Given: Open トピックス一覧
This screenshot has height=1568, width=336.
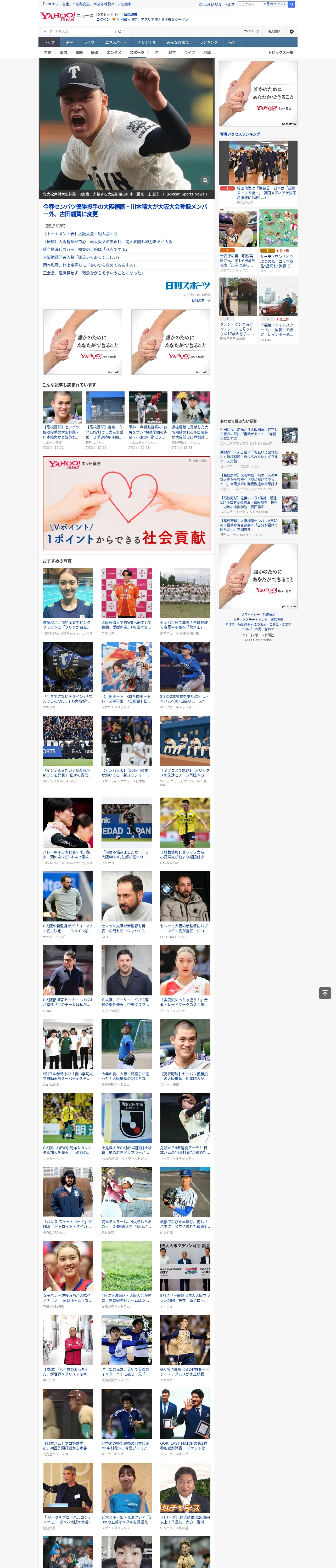Looking at the screenshot, I should pos(281,52).
